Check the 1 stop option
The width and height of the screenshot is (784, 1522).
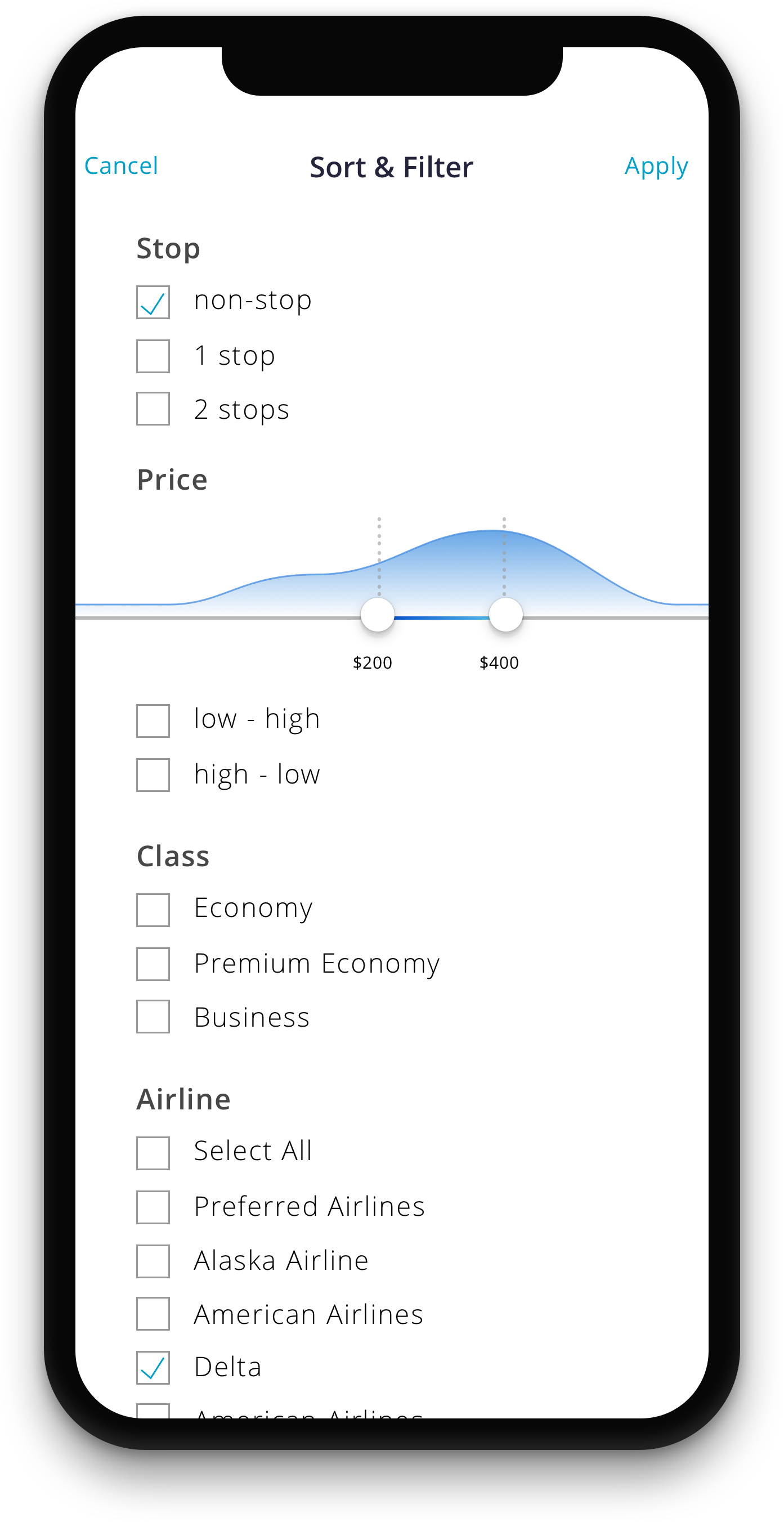click(153, 356)
